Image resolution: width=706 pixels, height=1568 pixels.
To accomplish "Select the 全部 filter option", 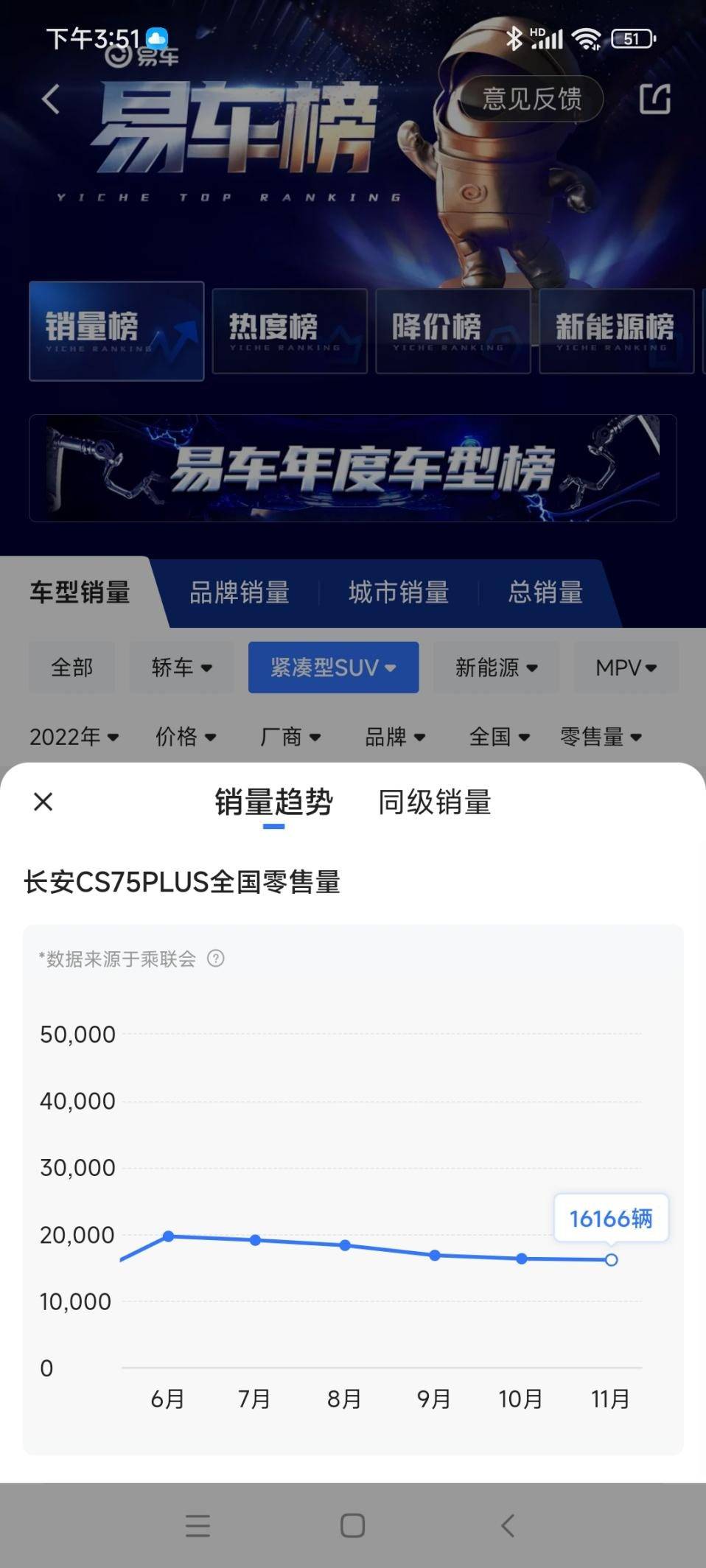I will click(71, 667).
